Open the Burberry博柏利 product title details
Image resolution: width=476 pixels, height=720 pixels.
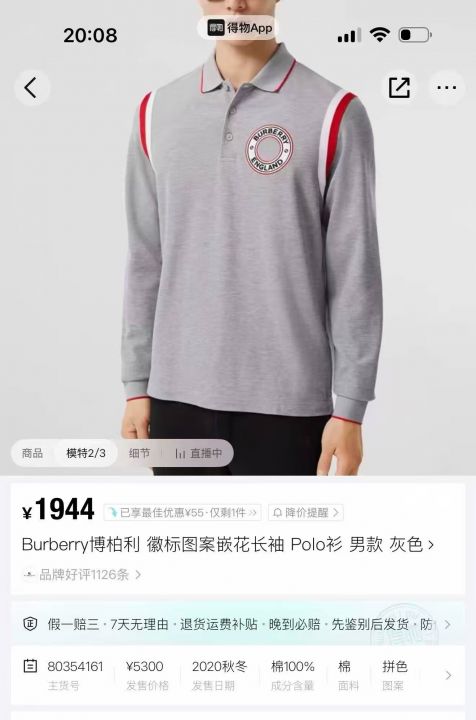(228, 545)
